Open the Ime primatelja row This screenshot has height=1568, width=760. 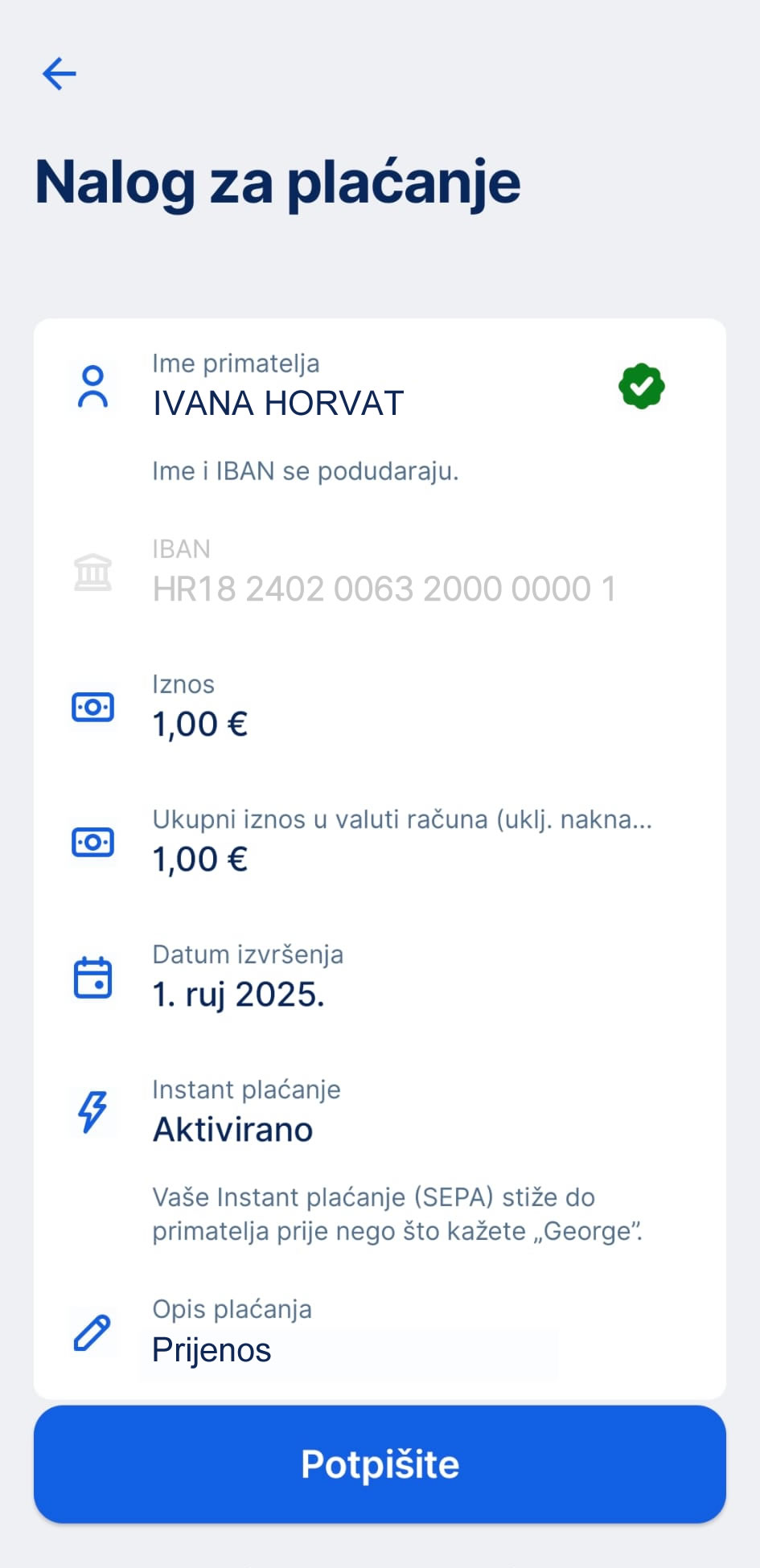tap(380, 387)
